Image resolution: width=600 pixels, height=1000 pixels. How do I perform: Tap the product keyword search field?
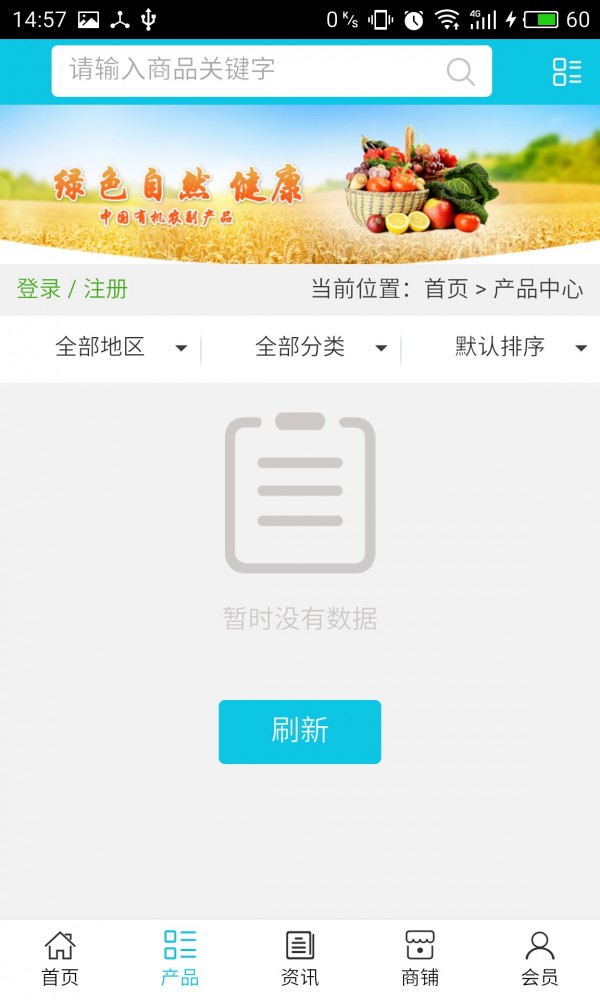[x=250, y=70]
